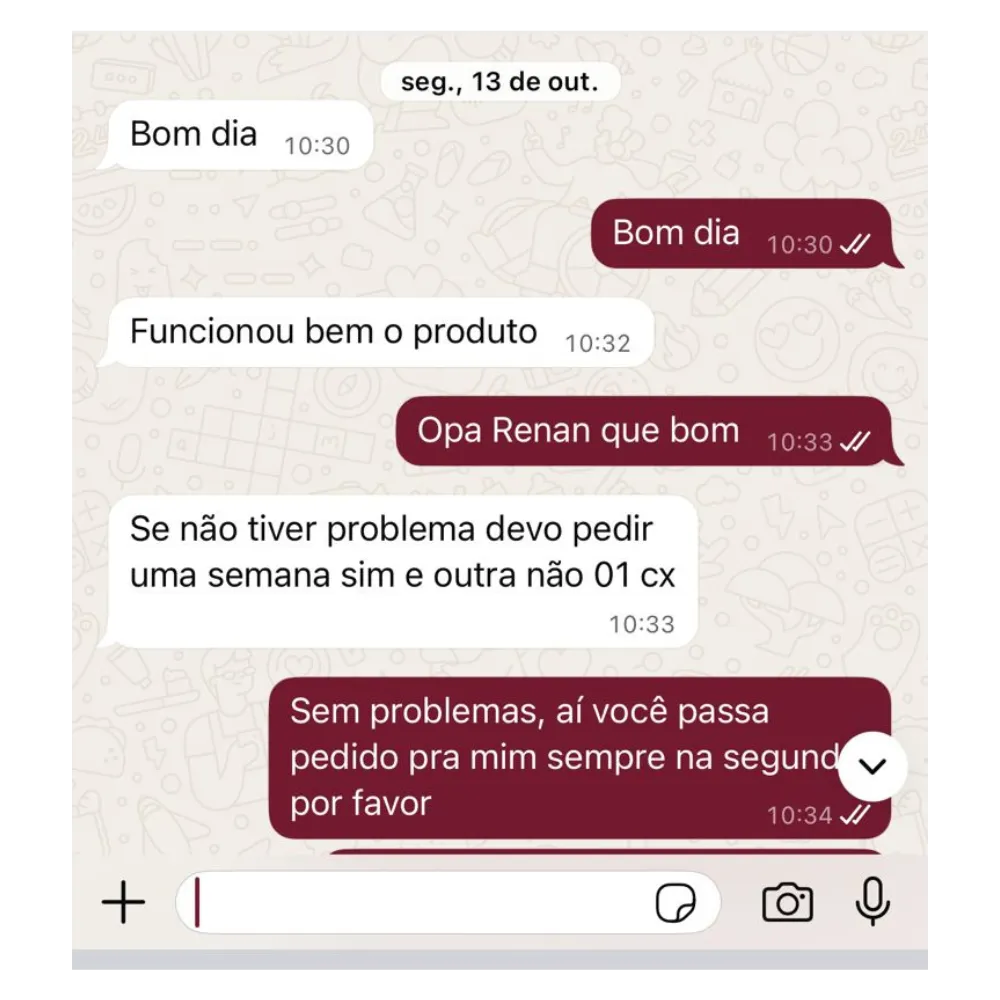This screenshot has height=1000, width=1000.
Task: Open the camera to take a photo
Action: (x=787, y=903)
